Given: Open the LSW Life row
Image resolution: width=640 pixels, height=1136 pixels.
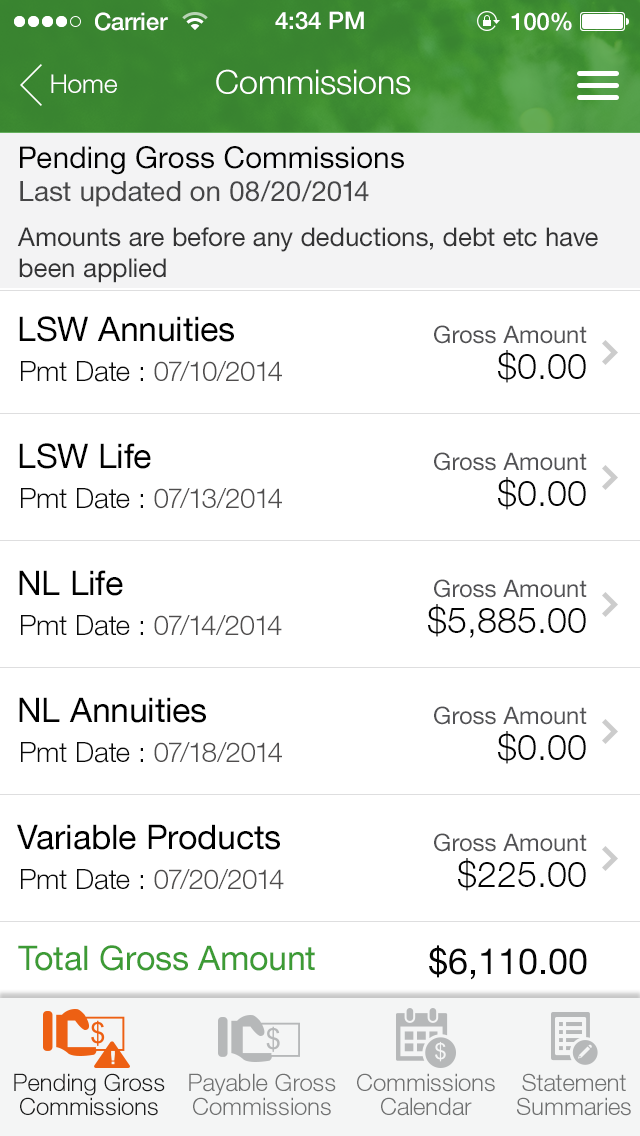Looking at the screenshot, I should [x=320, y=477].
